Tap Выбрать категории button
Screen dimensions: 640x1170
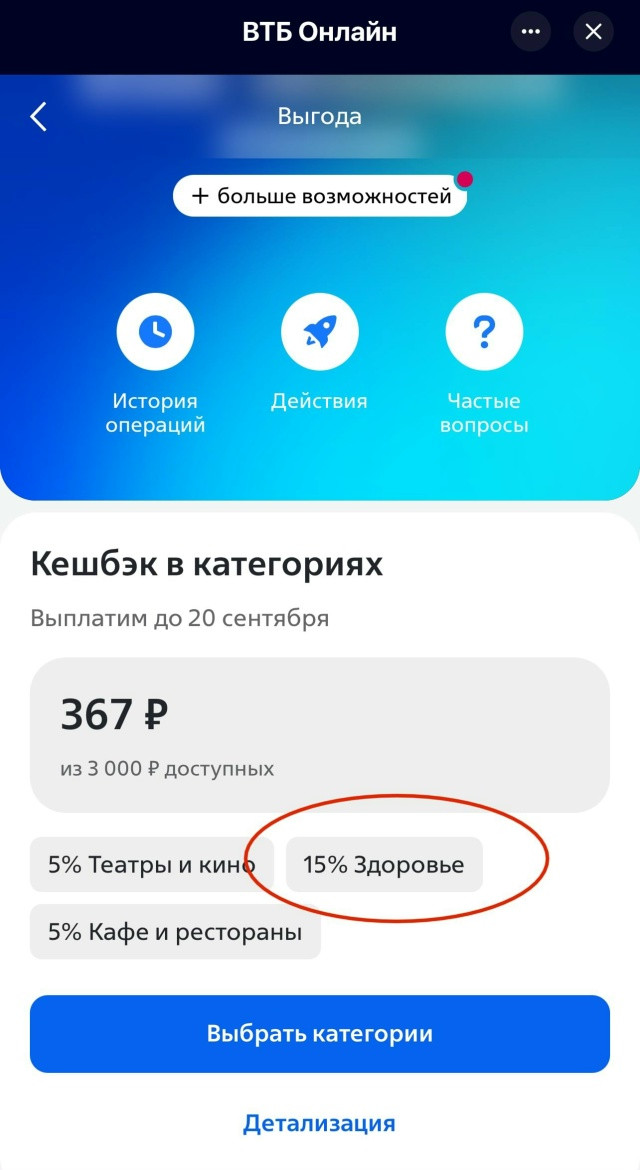(320, 1033)
